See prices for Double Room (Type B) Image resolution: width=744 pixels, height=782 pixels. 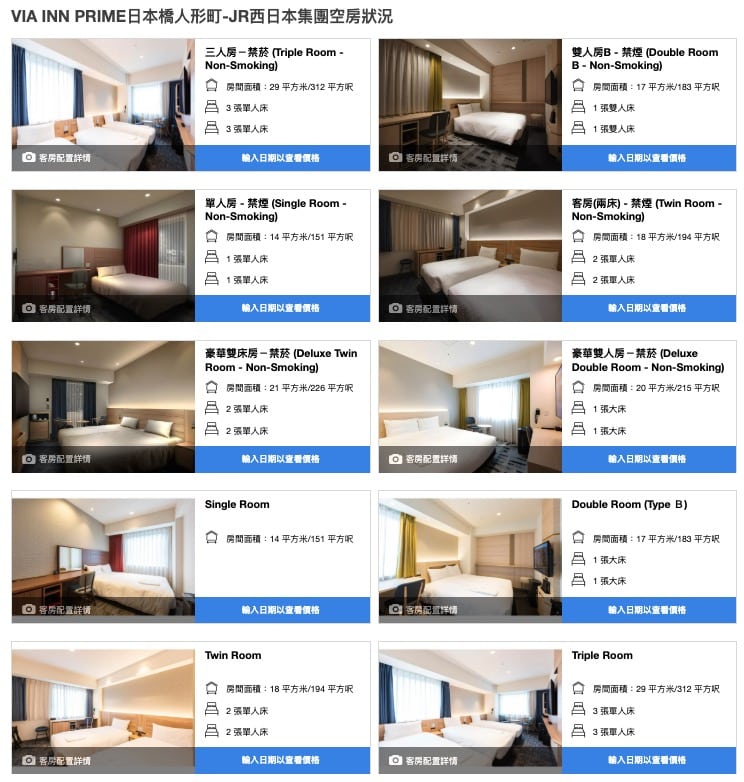tap(648, 610)
